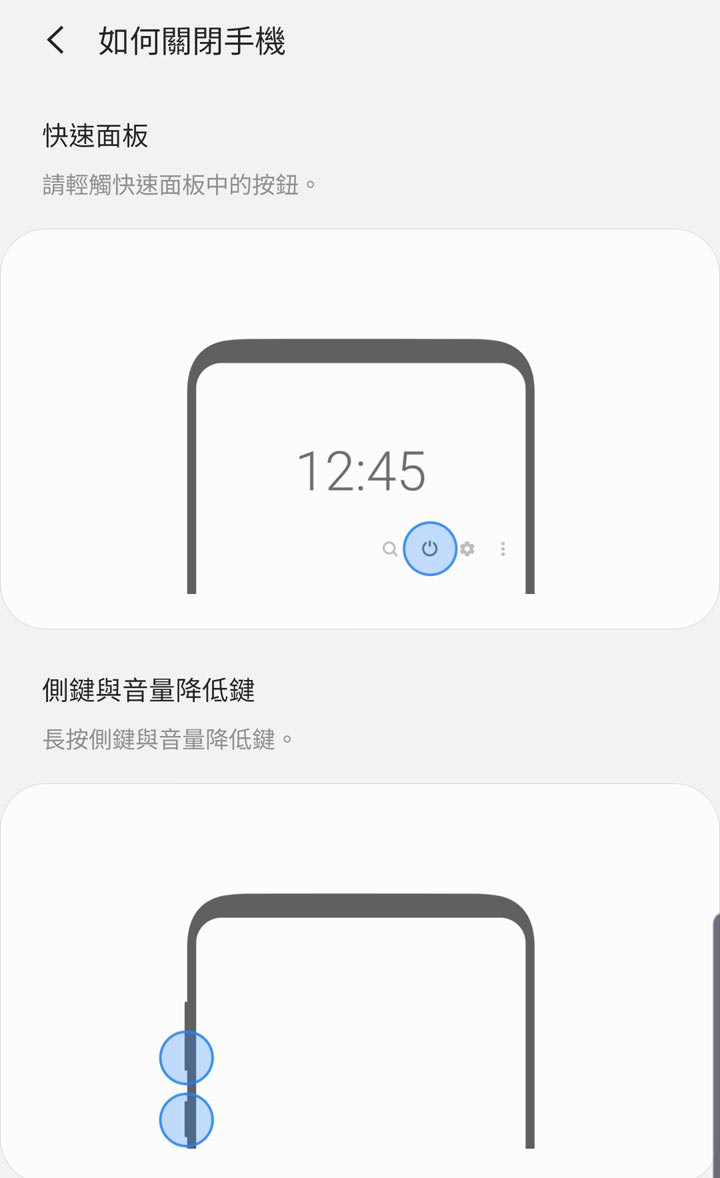720x1178 pixels.
Task: Select the highlighted side key on phone edge
Action: click(186, 1118)
